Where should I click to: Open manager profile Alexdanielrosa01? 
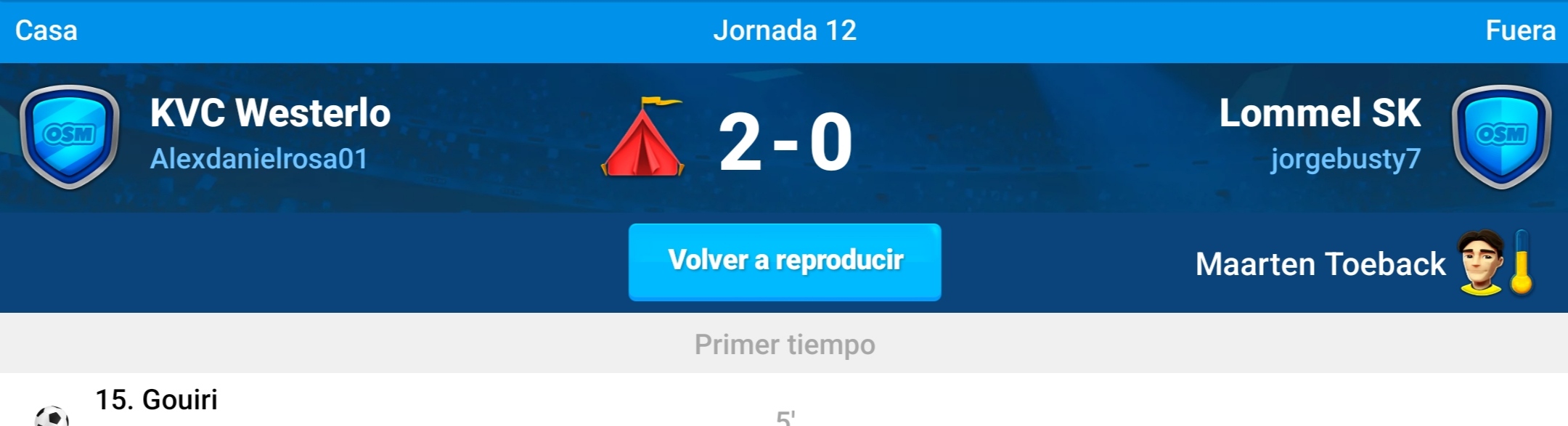(x=259, y=159)
